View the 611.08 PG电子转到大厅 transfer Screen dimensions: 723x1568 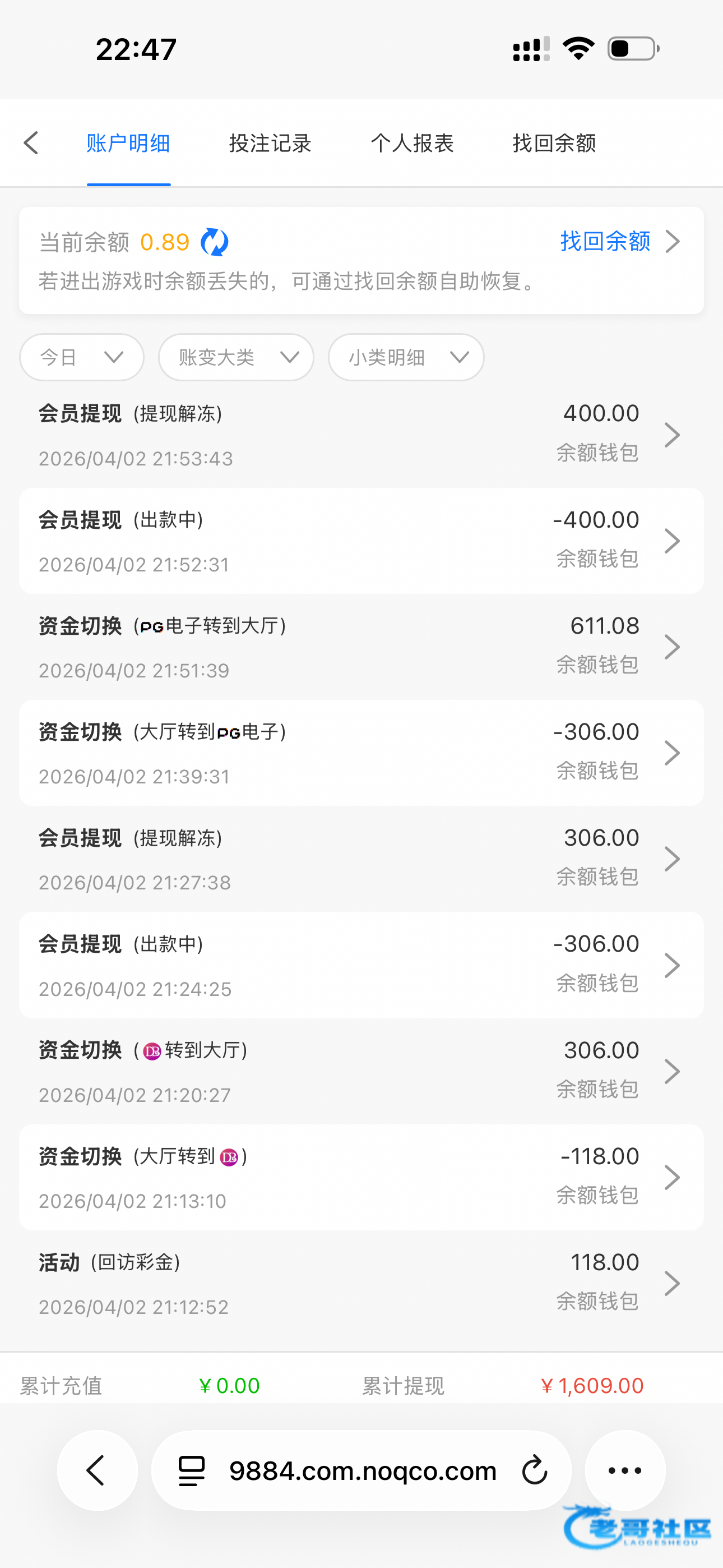pyautogui.click(x=361, y=647)
